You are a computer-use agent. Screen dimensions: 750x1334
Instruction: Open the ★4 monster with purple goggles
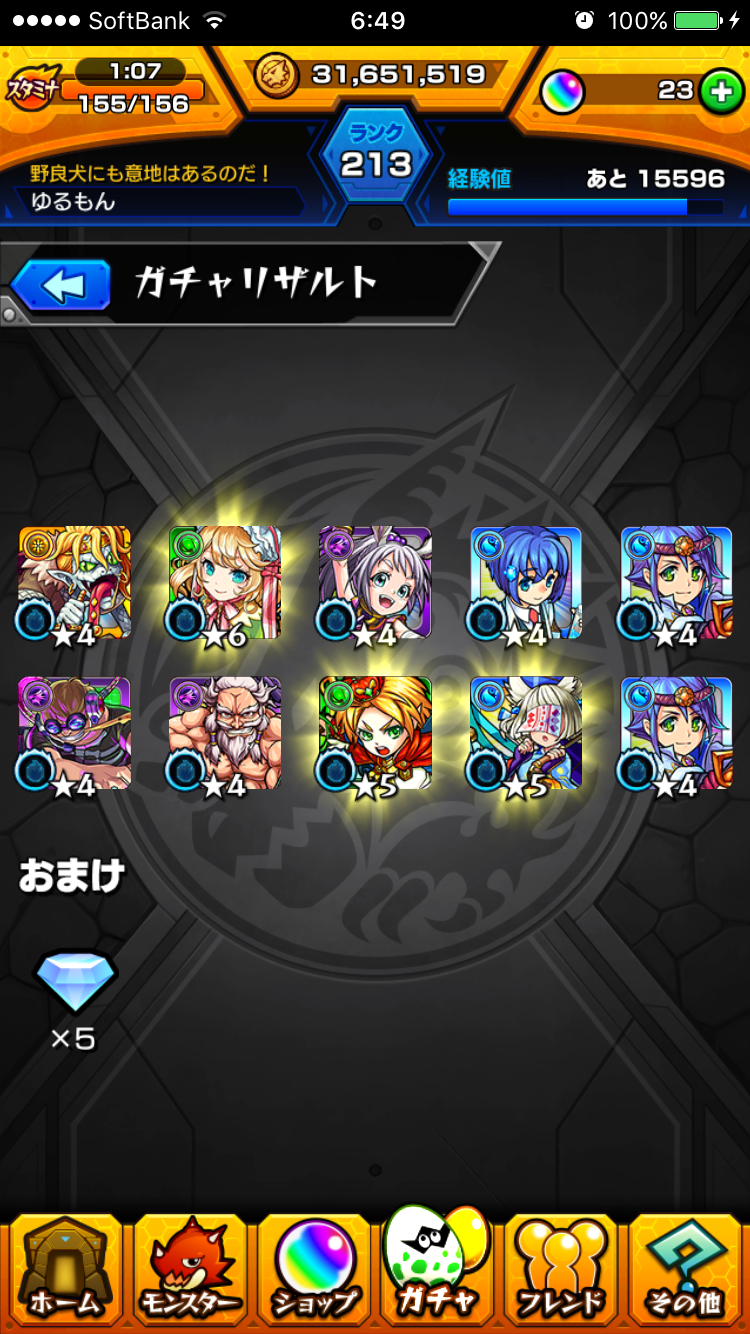pos(75,733)
